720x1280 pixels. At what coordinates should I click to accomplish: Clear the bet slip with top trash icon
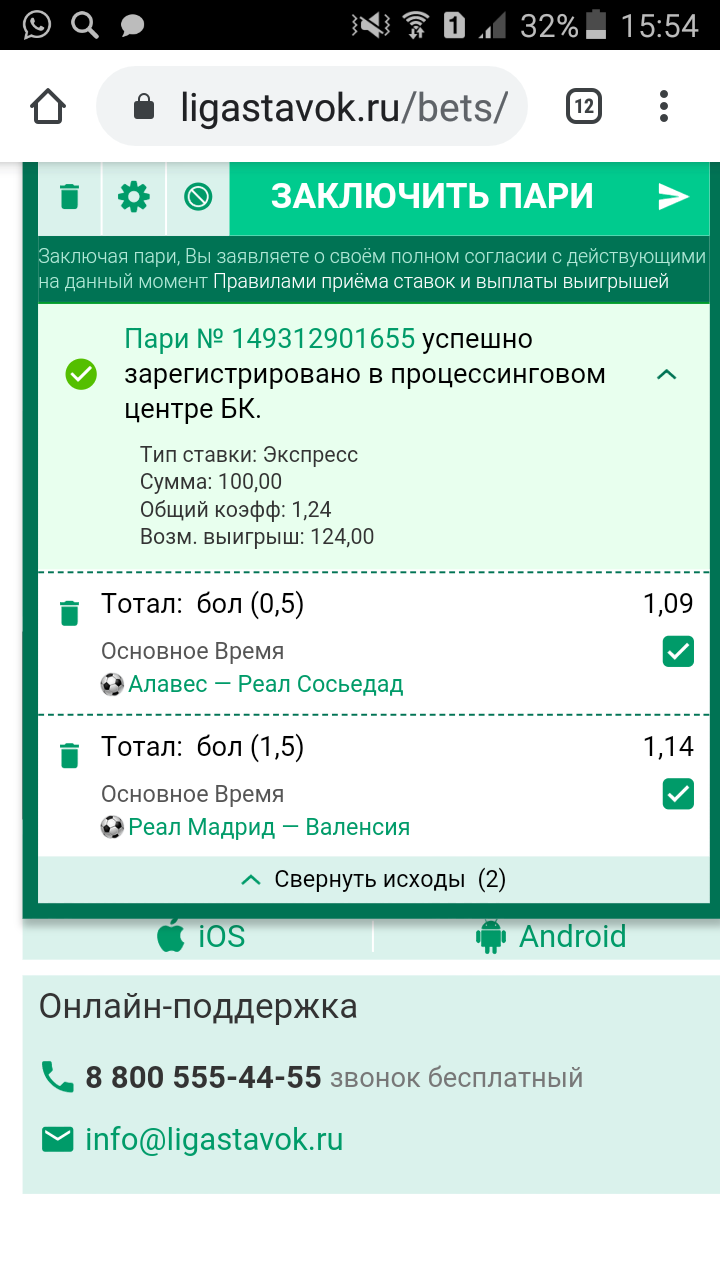69,197
